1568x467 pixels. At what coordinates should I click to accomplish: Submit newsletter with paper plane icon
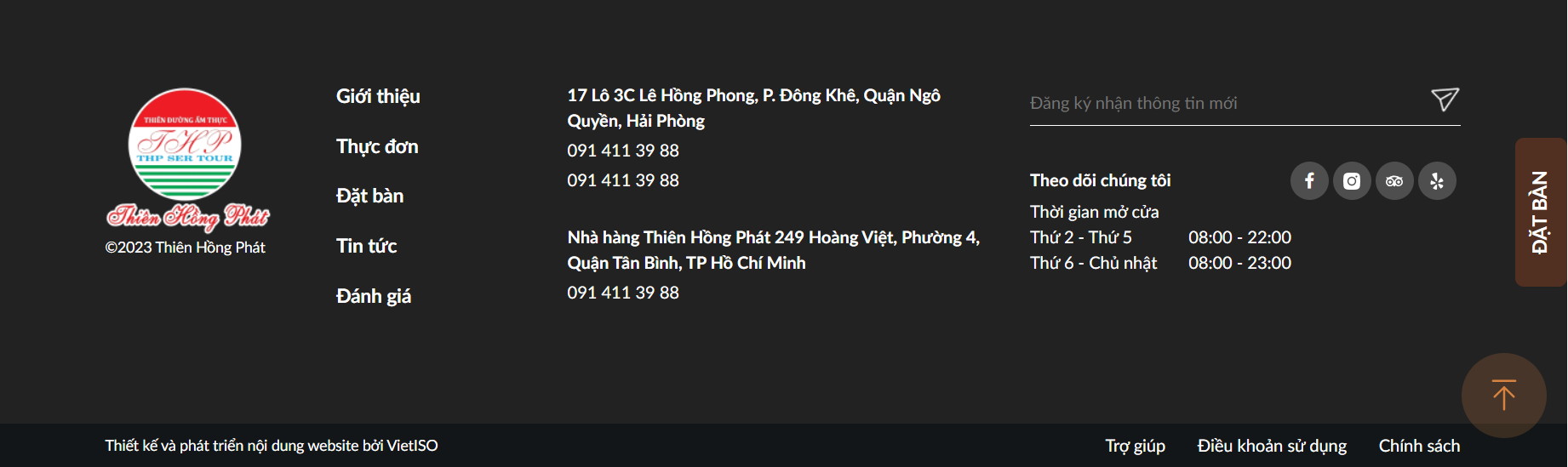coord(1445,100)
